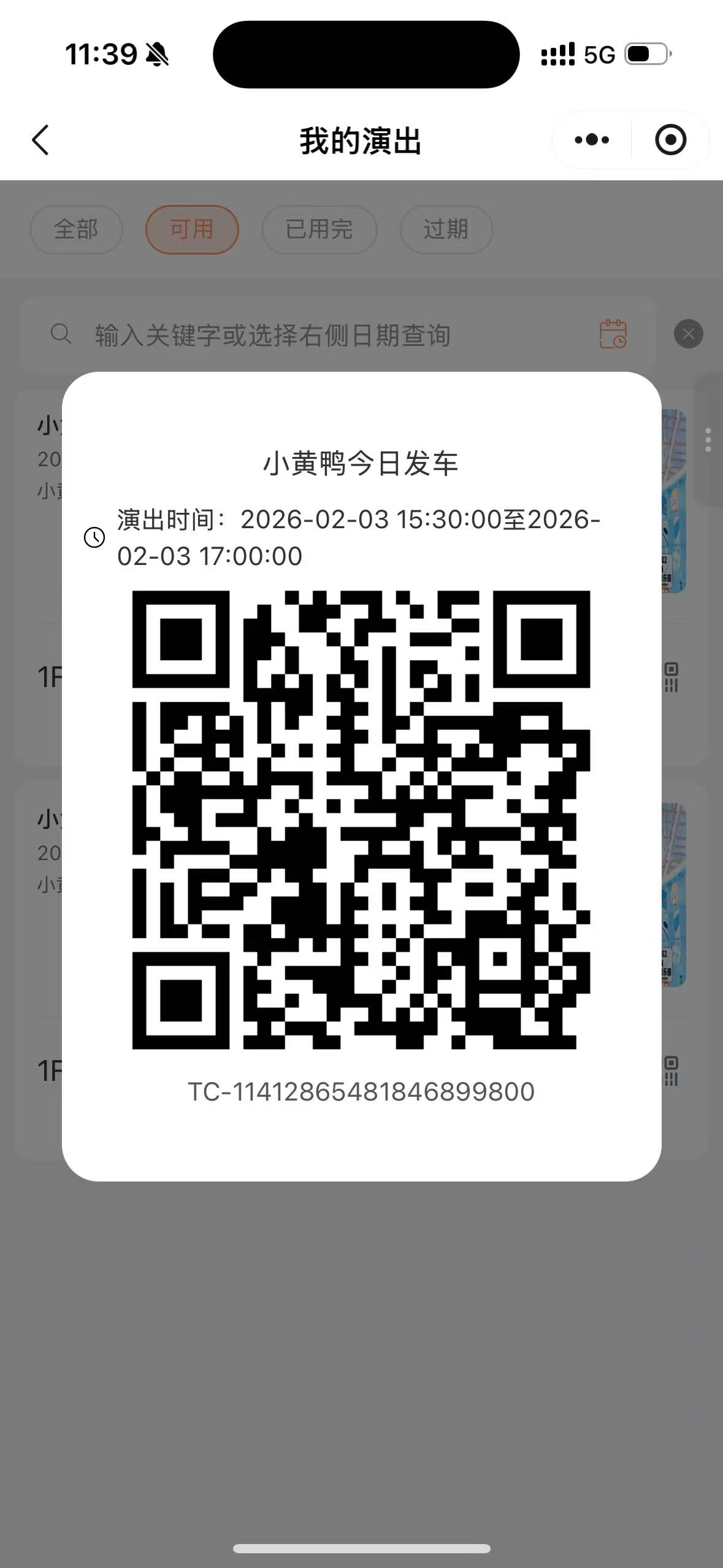723x1568 pixels.
Task: Switch to the 全部 filter tab
Action: tap(76, 229)
